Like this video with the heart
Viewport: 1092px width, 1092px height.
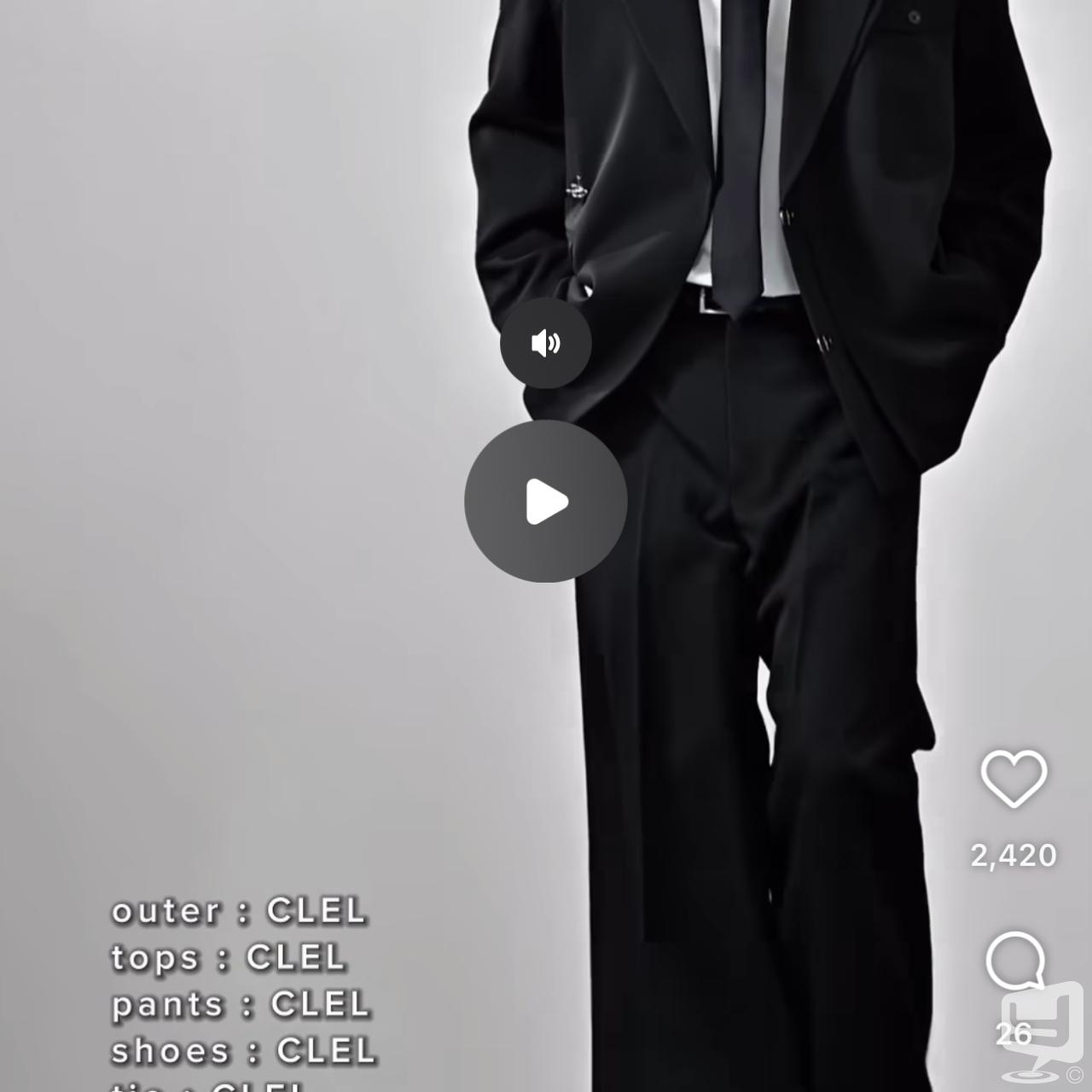tap(1014, 778)
